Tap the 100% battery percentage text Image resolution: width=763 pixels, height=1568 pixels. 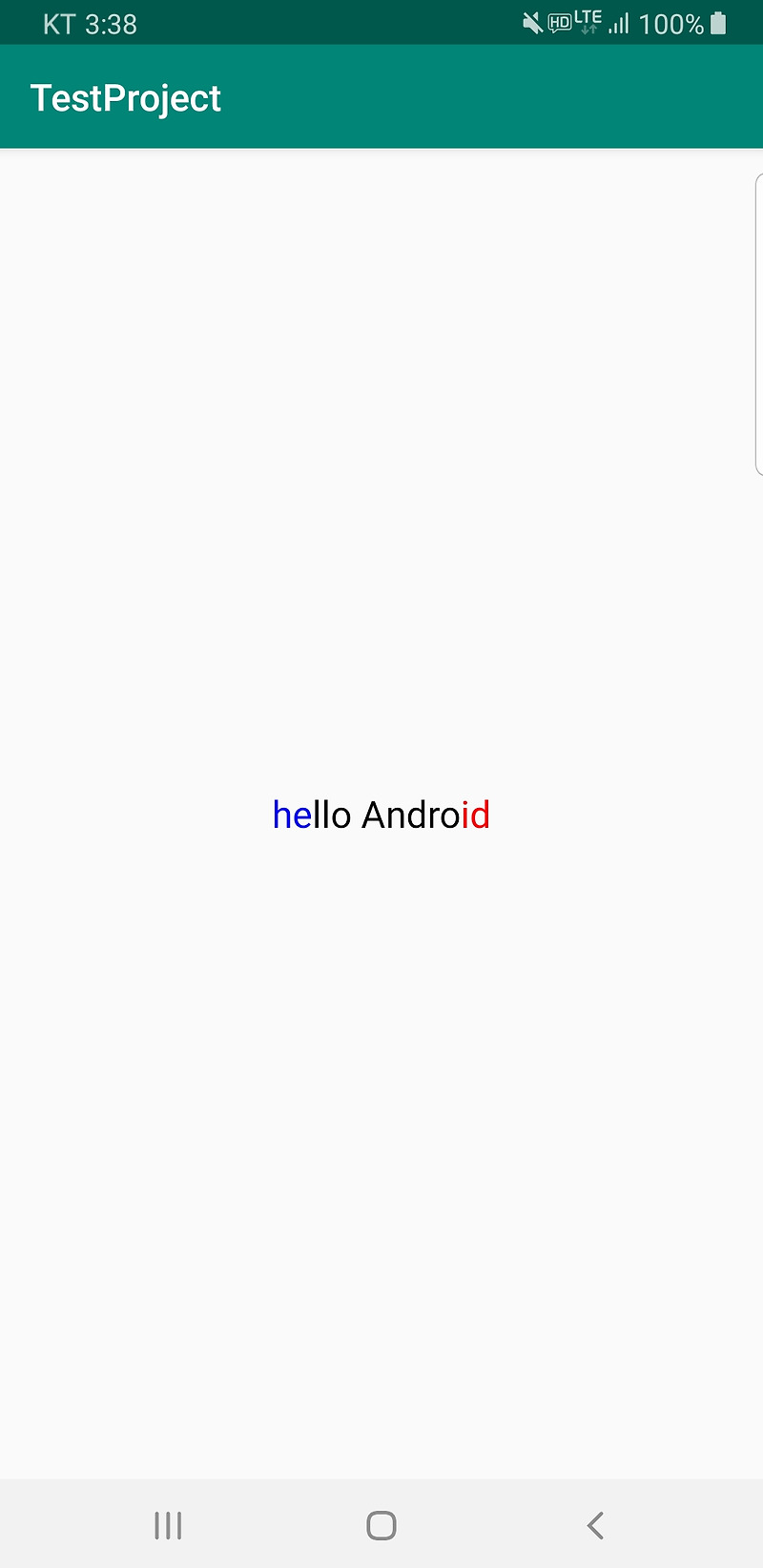pyautogui.click(x=671, y=23)
